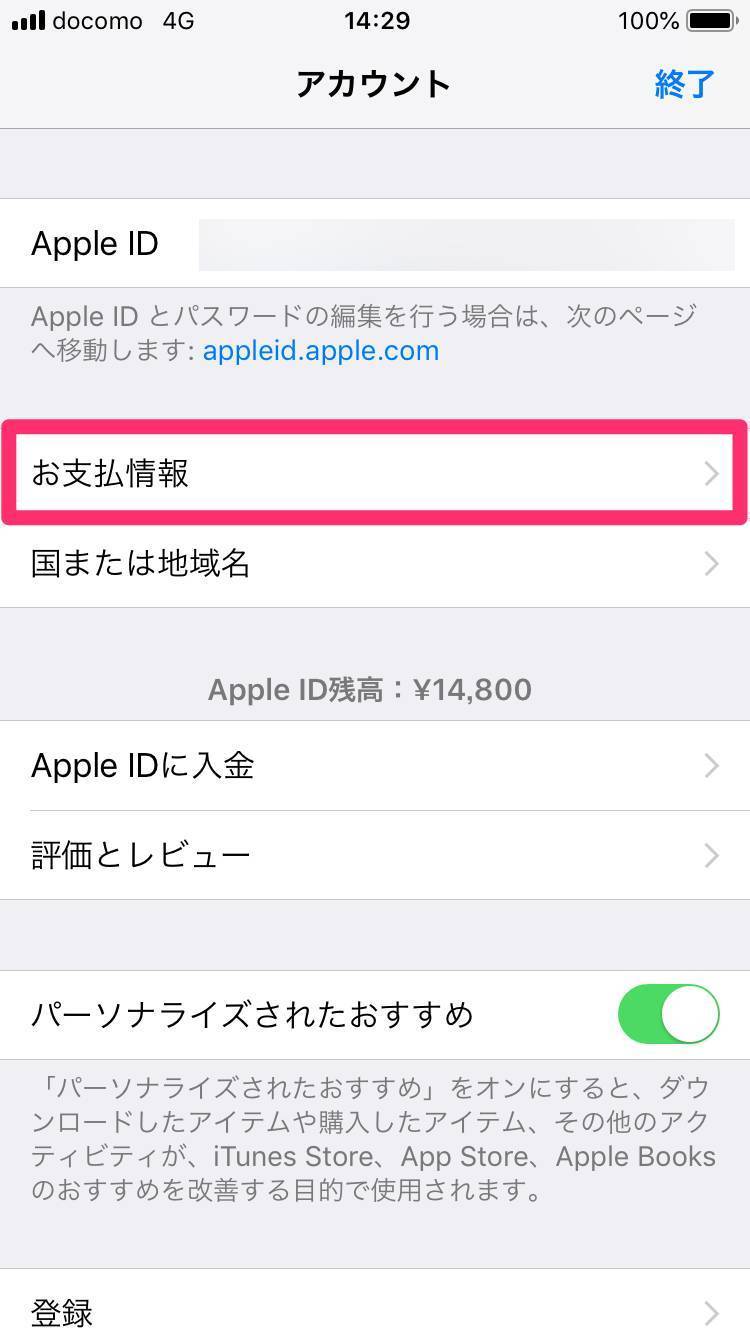Image resolution: width=750 pixels, height=1334 pixels.
Task: Open お支払情報 payment information
Action: click(x=374, y=473)
